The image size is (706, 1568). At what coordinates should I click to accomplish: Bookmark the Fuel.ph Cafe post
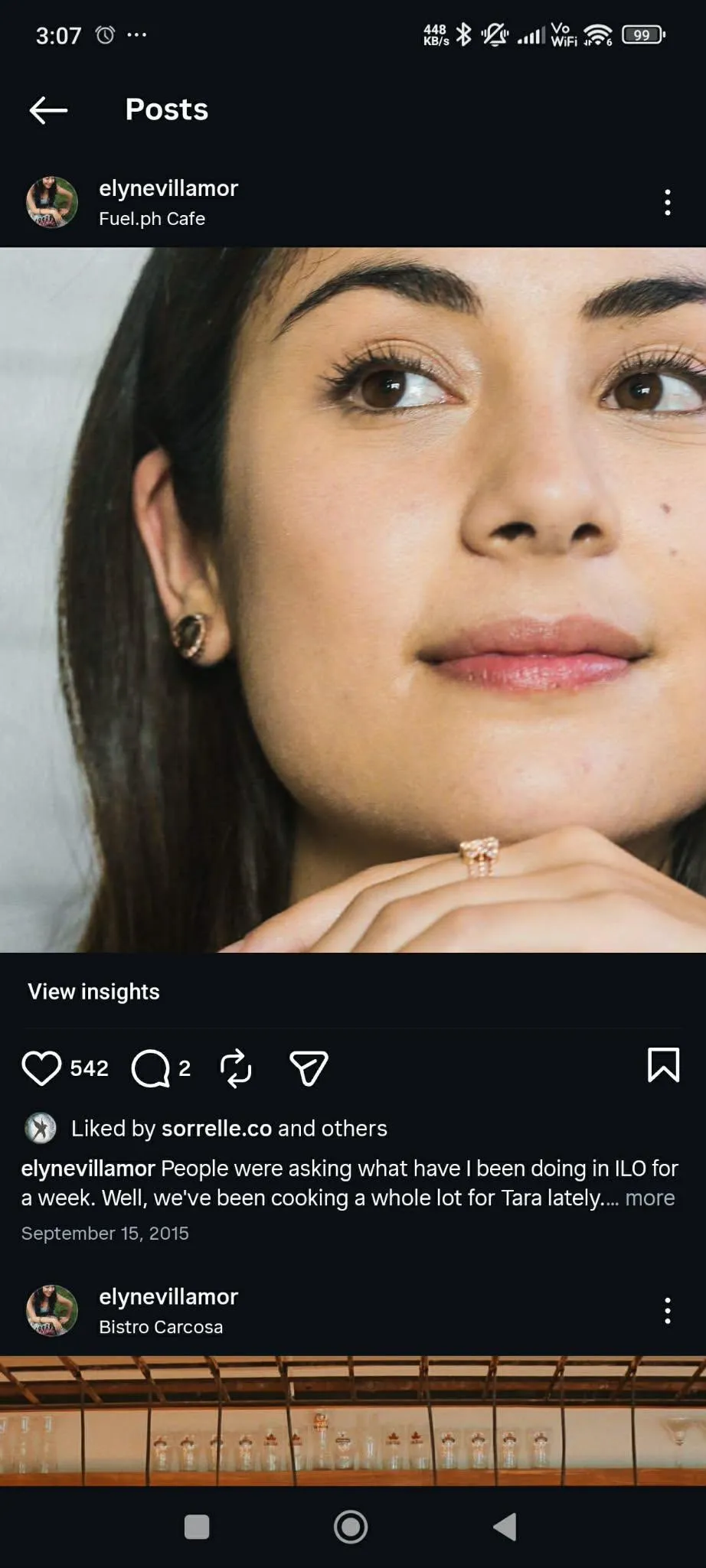coord(663,1065)
